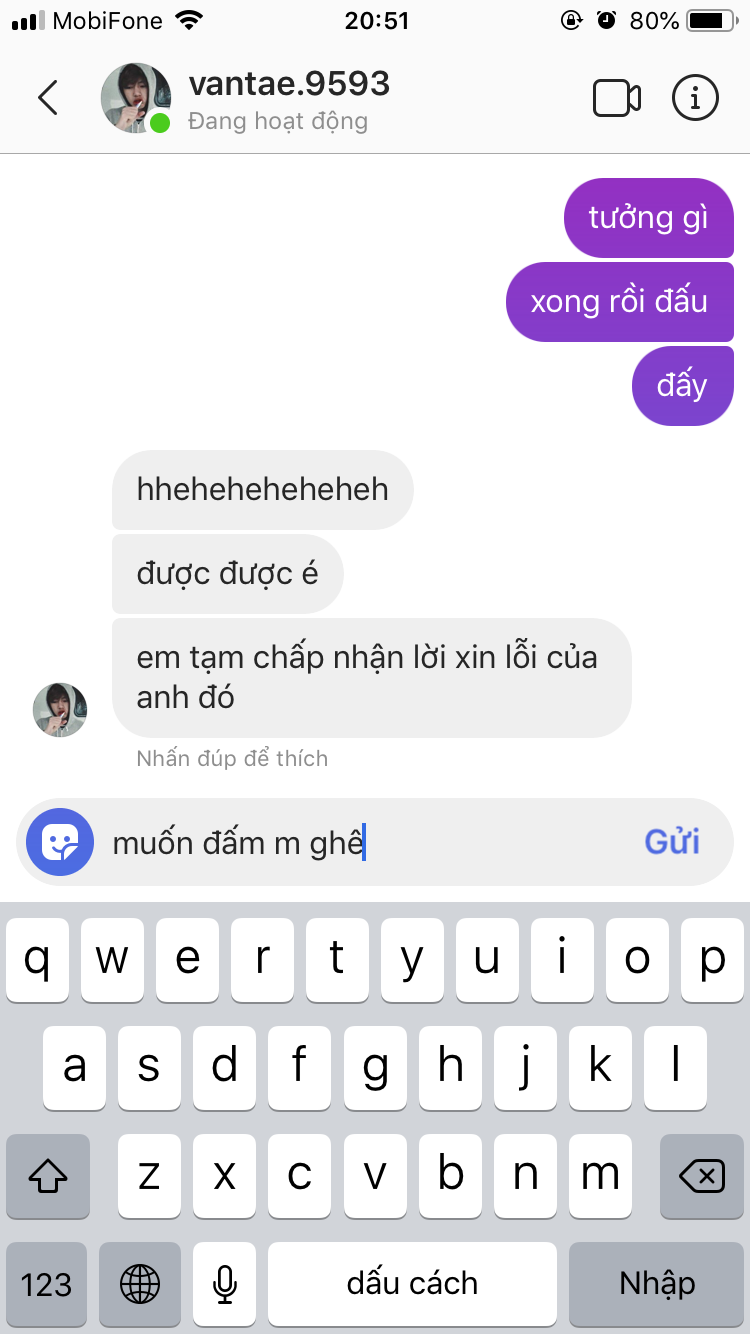The height and width of the screenshot is (1334, 750).
Task: Send the typed message with Gửi
Action: pos(671,842)
